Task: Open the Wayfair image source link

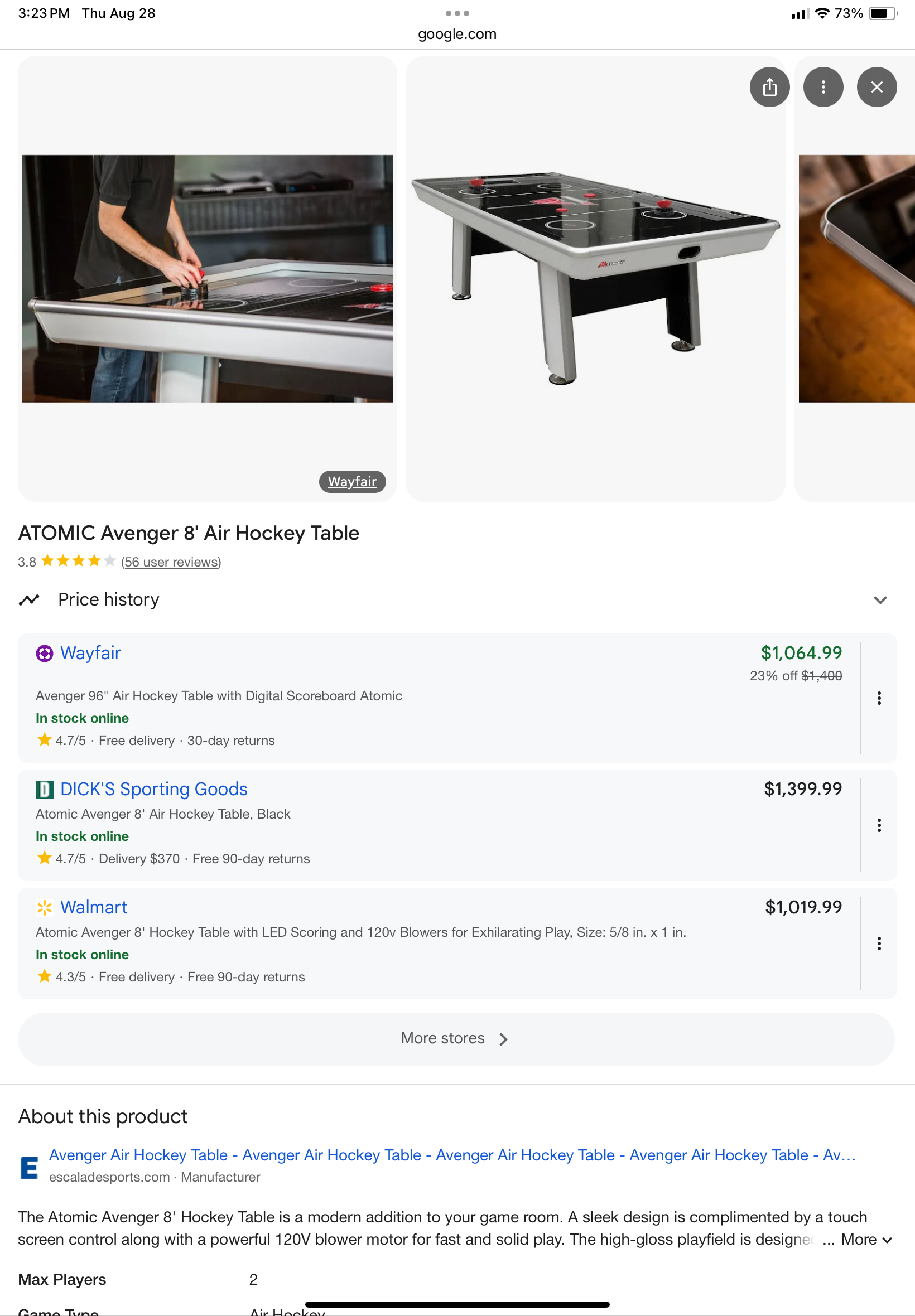Action: point(352,481)
